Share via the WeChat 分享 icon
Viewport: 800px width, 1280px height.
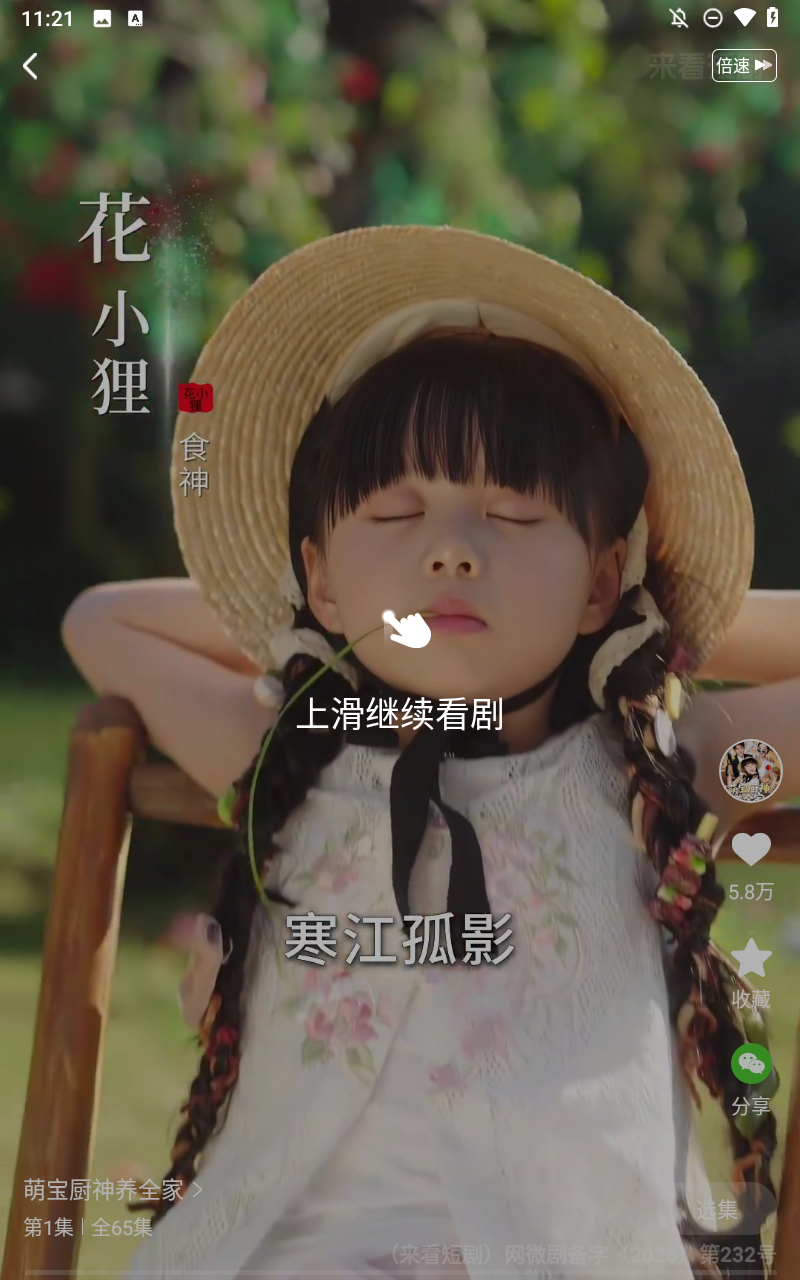[750, 1064]
